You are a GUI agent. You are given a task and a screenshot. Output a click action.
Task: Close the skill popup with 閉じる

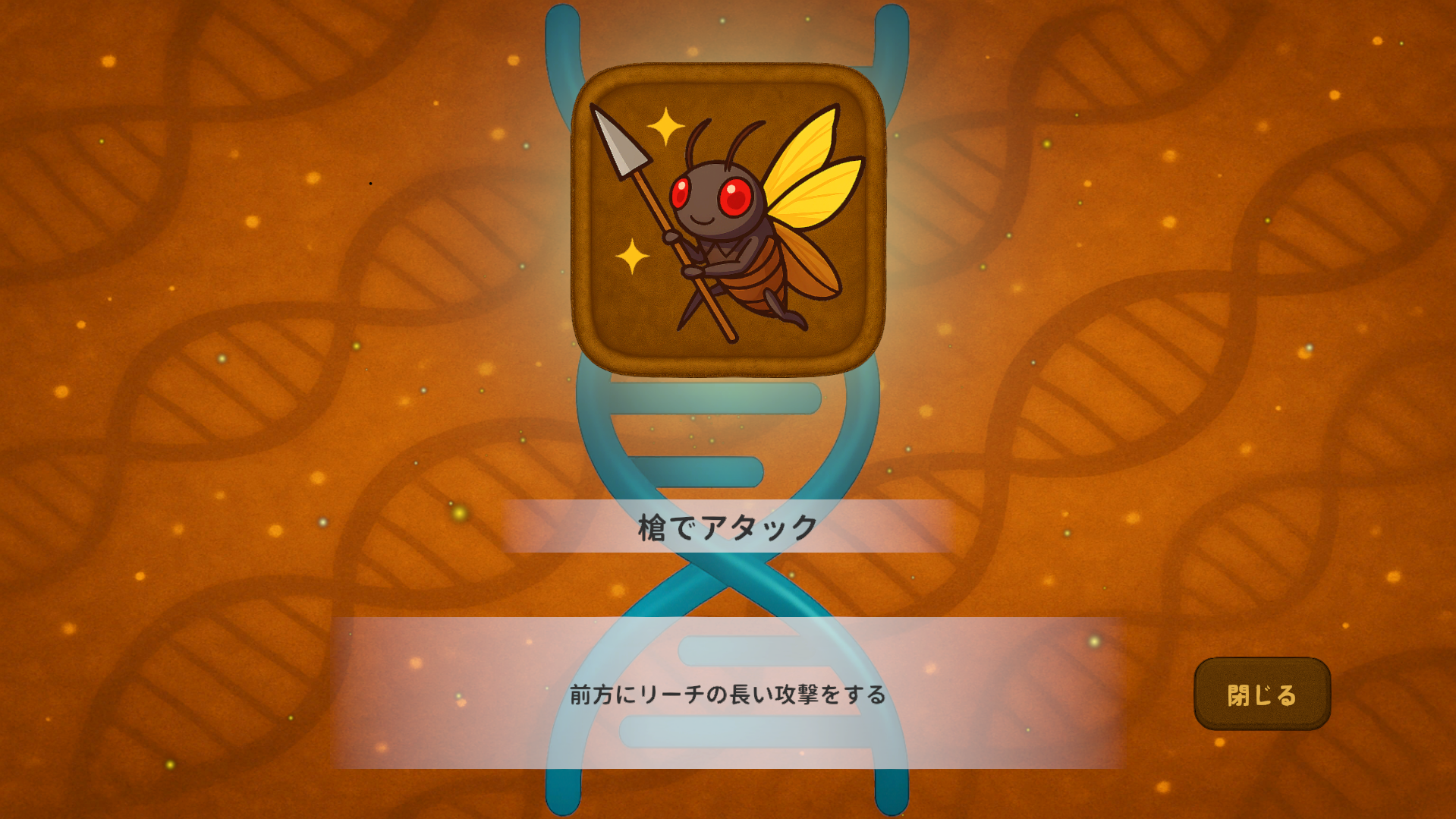point(1262,694)
